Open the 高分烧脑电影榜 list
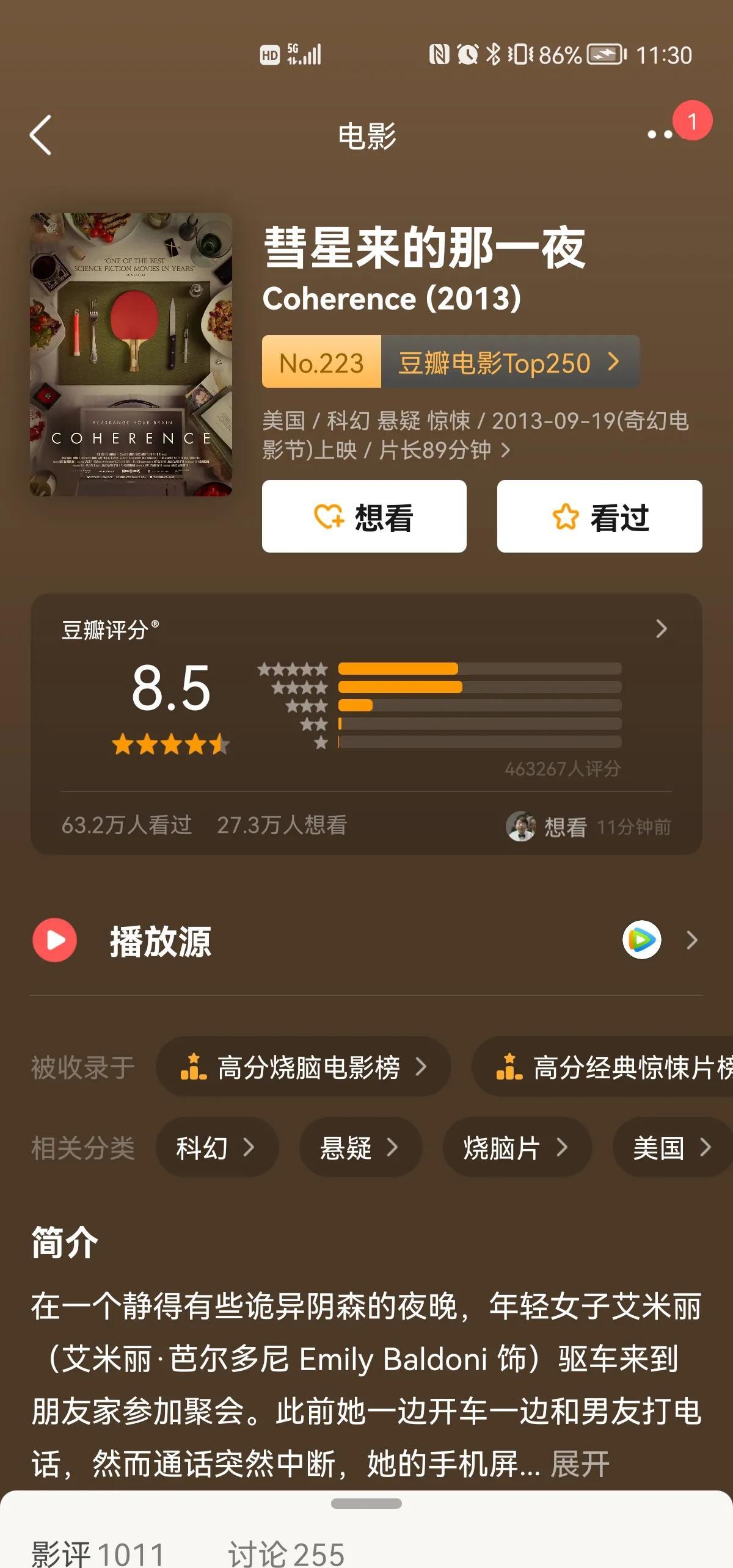 304,1067
